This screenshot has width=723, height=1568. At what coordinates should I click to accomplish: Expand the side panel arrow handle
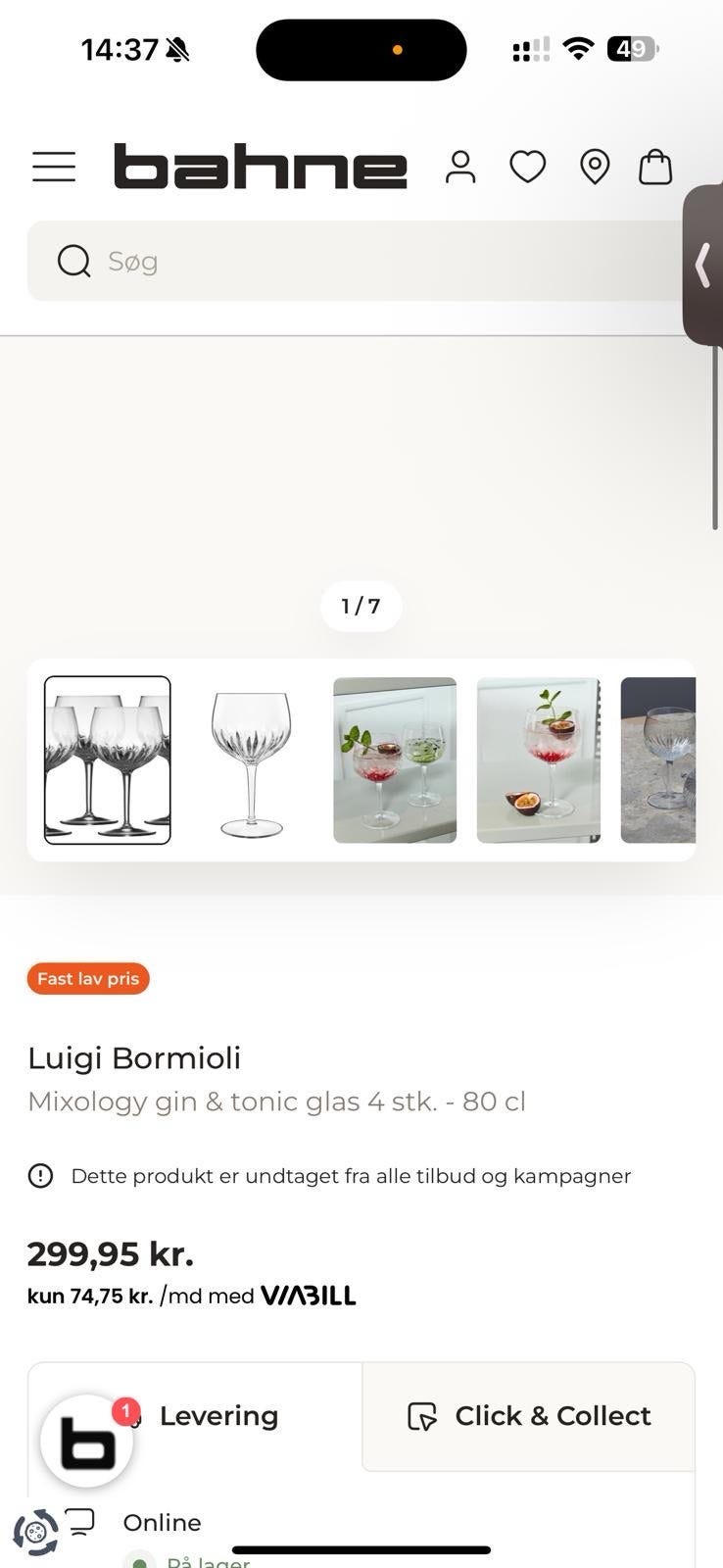(x=702, y=266)
